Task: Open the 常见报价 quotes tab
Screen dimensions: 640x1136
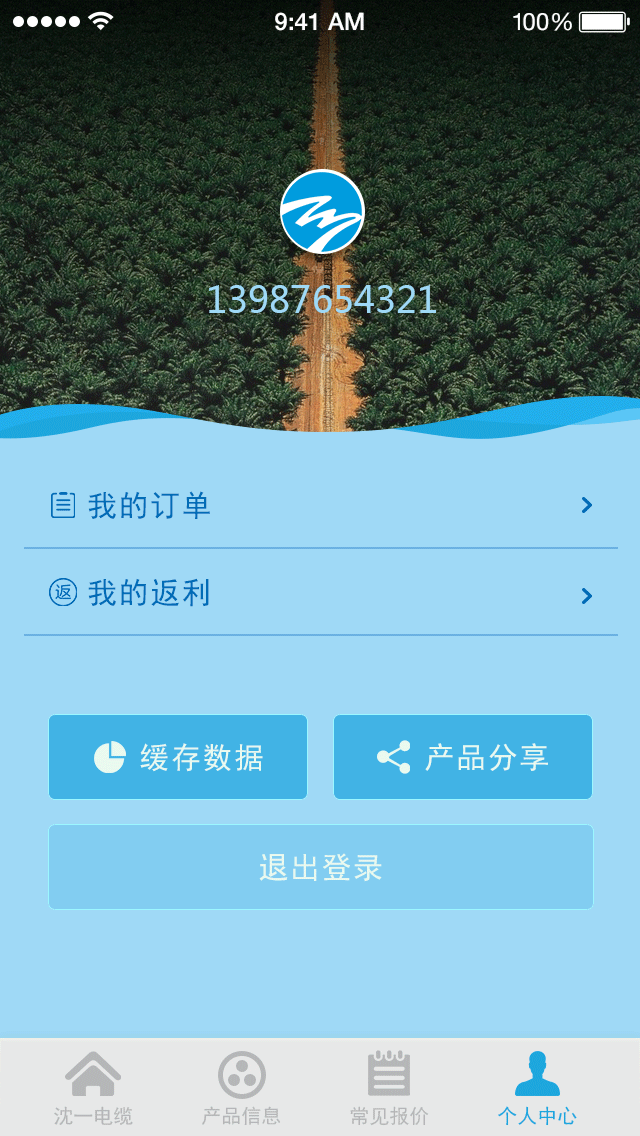Action: click(389, 1088)
